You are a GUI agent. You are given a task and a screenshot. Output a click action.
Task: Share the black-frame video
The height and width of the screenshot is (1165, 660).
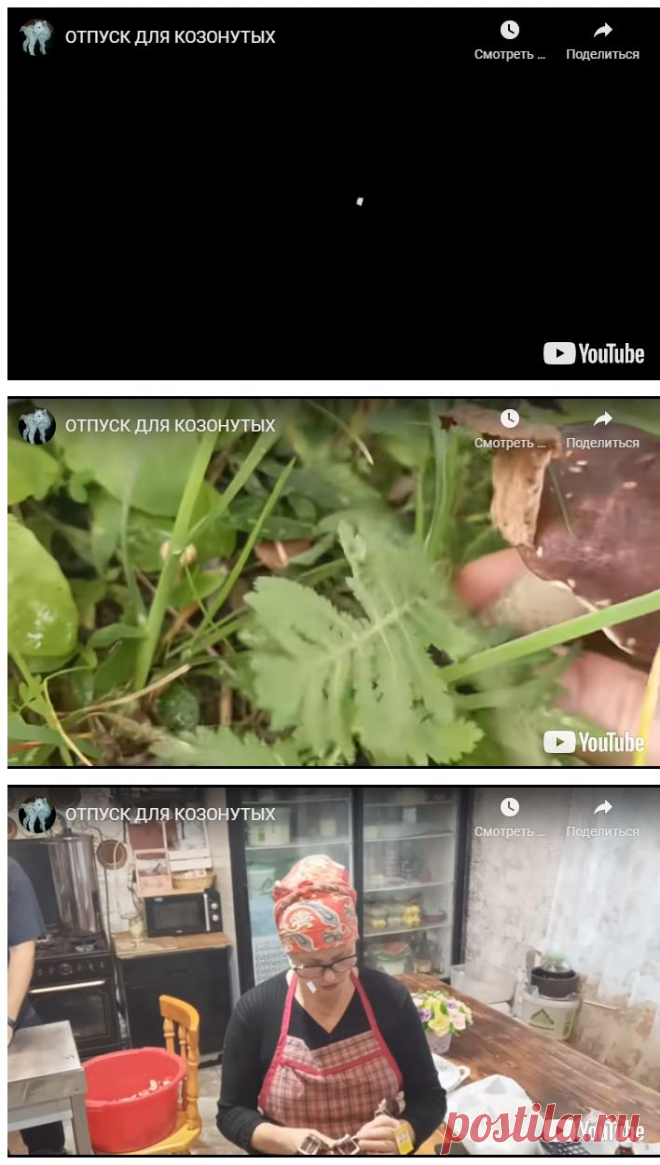[602, 39]
